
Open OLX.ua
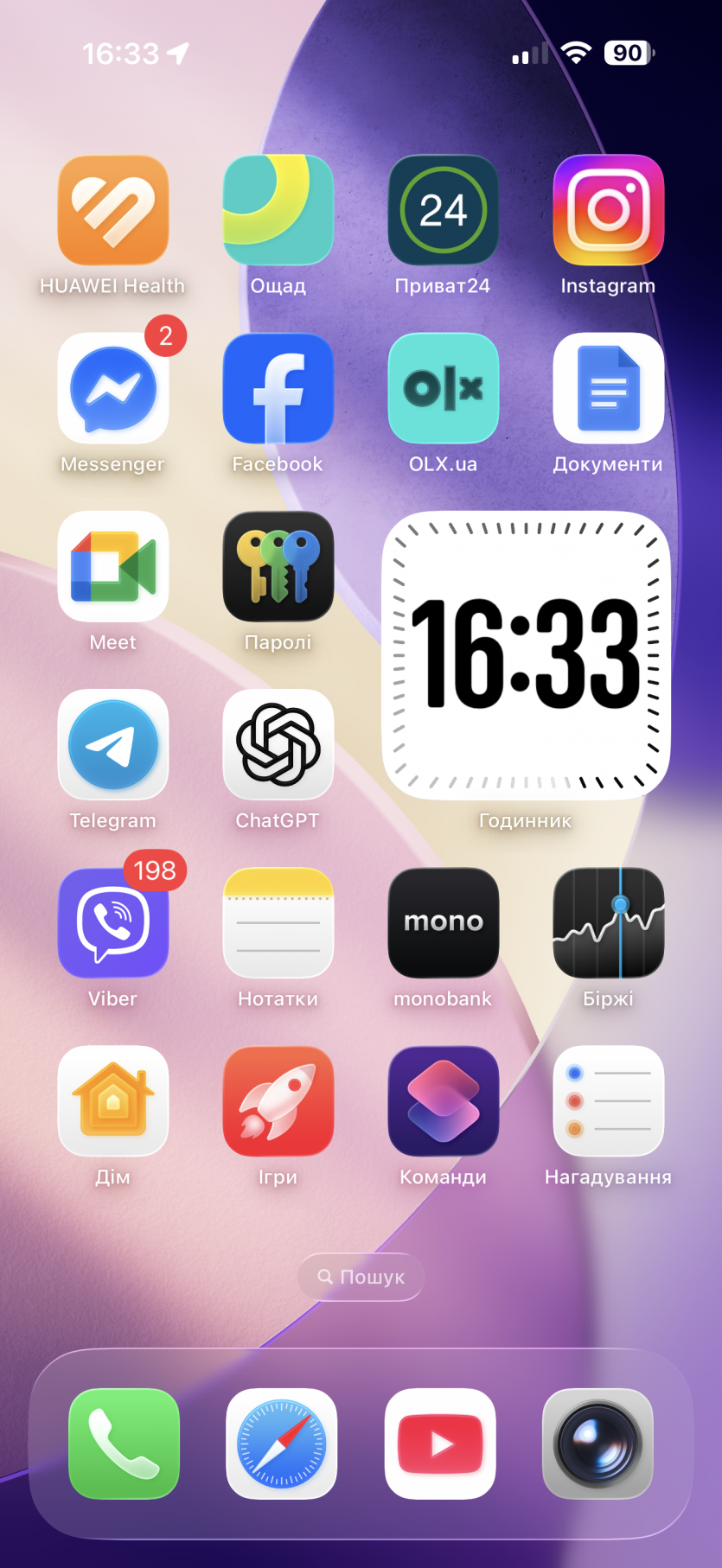(x=443, y=388)
